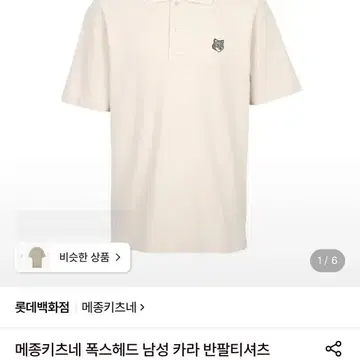360x360 pixels.
Task: Open the 메종키츠네 brand page link
Action: point(113,307)
